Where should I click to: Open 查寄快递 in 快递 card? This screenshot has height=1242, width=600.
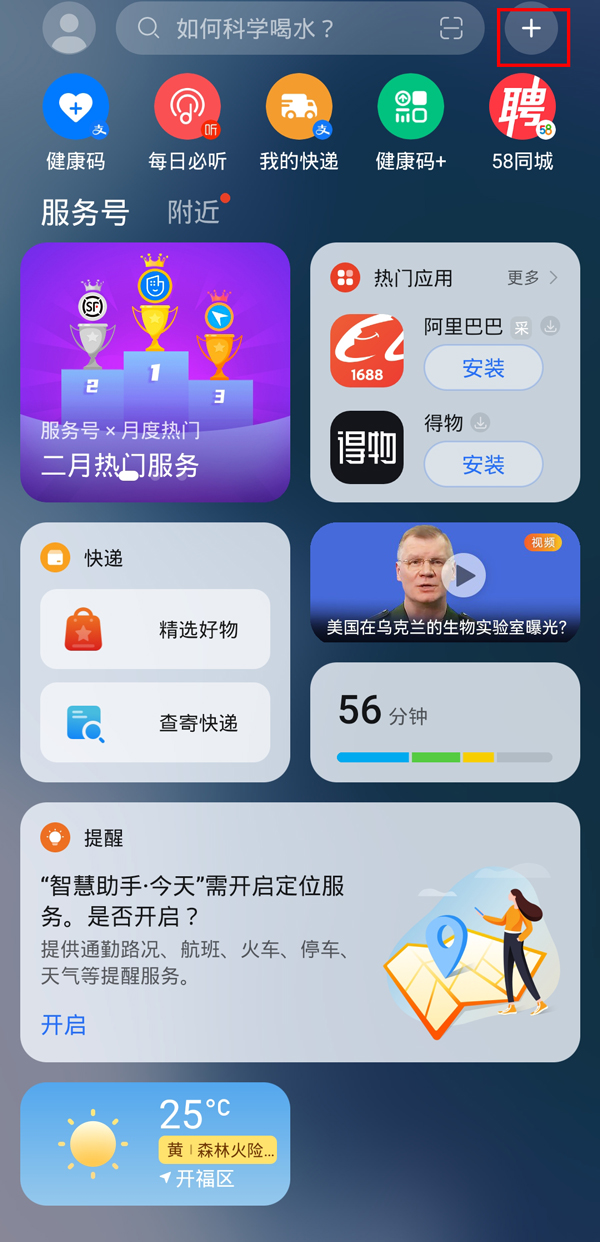[155, 722]
